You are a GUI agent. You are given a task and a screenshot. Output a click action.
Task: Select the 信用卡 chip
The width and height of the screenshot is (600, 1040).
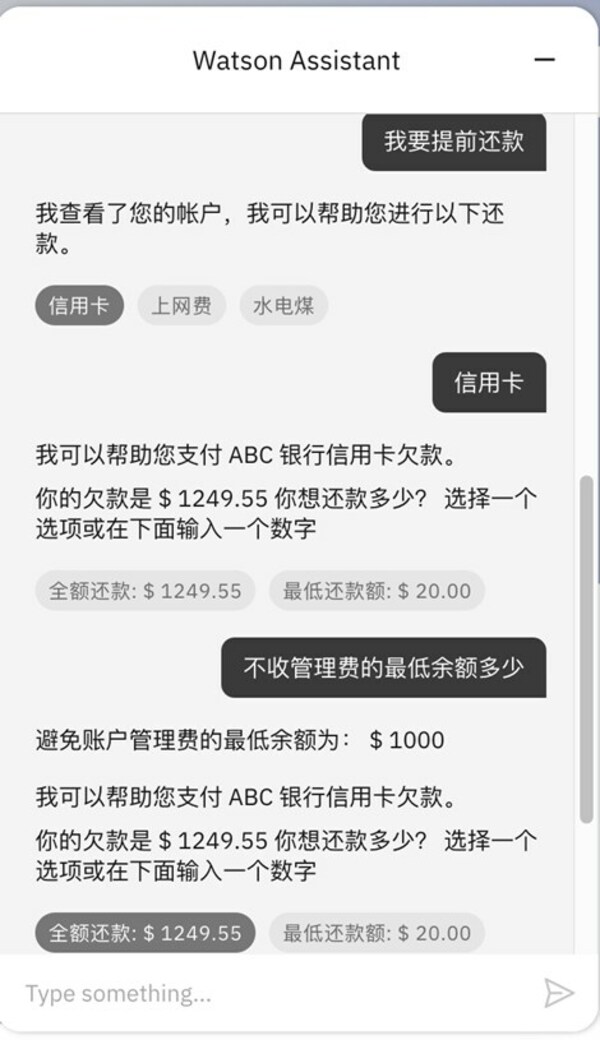click(79, 306)
